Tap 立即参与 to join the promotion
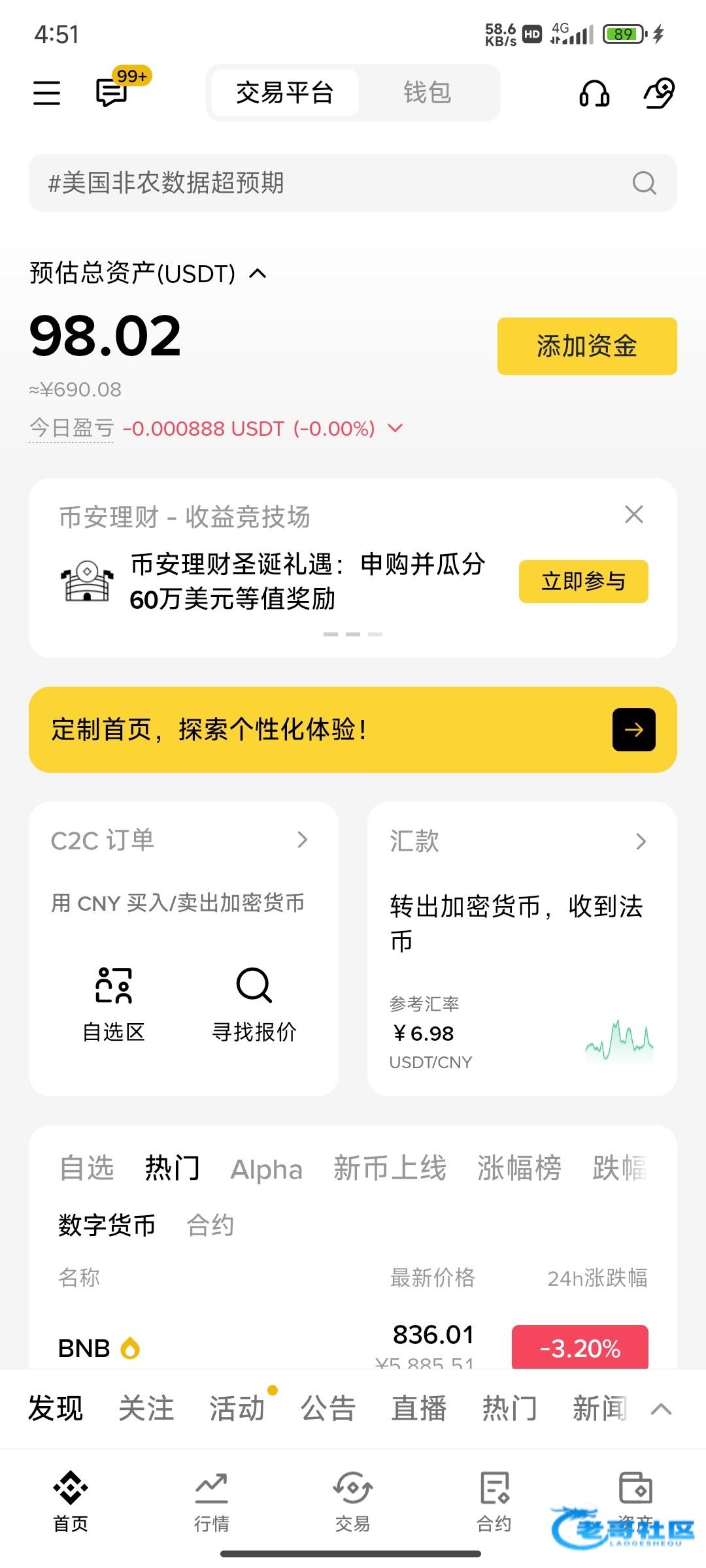706x1568 pixels. point(583,581)
